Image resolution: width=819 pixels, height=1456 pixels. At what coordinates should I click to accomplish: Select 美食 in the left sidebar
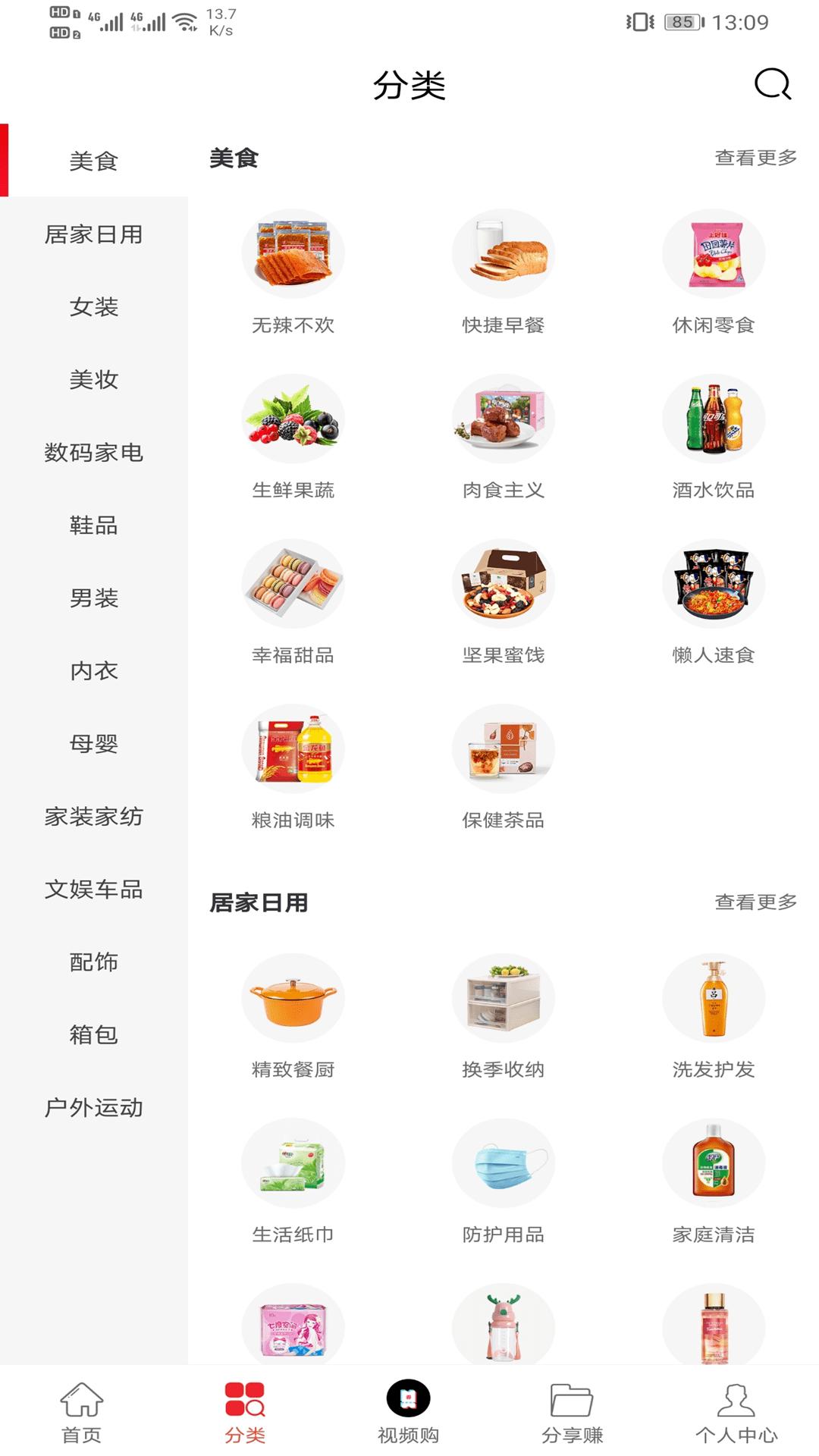(x=93, y=162)
